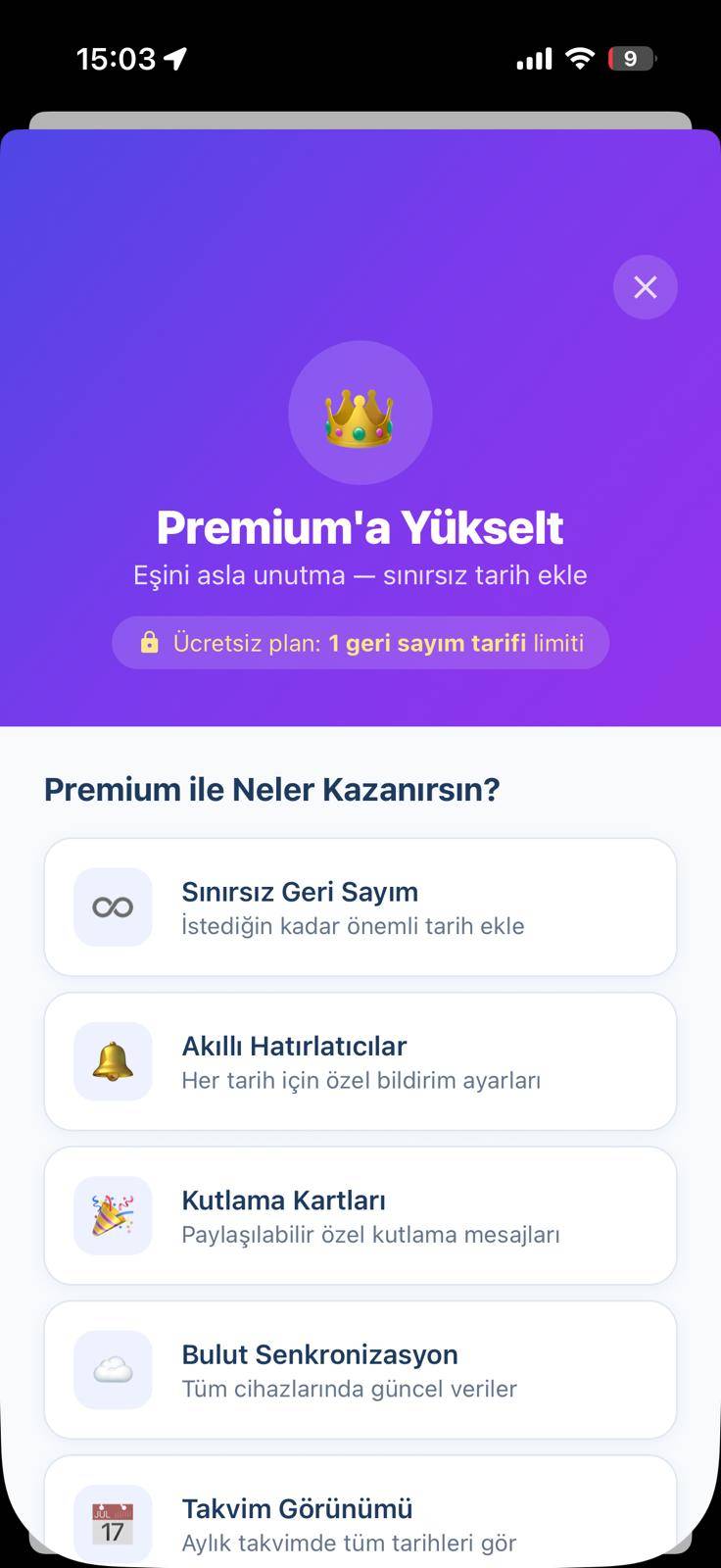This screenshot has width=721, height=1568.
Task: Tap the Wi-Fi indicator in the status bar
Action: [579, 58]
